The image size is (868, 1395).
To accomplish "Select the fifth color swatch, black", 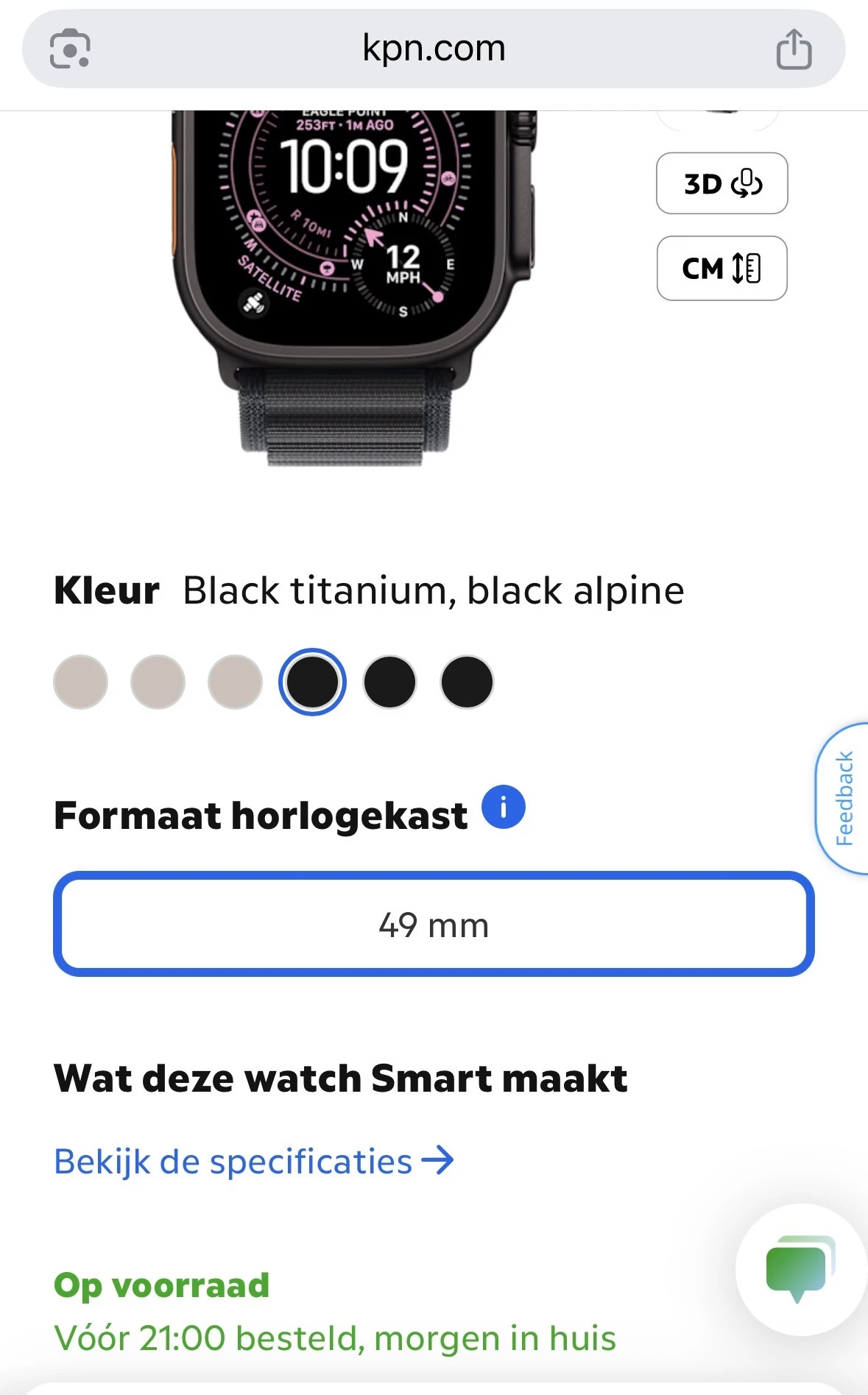I will 389,682.
